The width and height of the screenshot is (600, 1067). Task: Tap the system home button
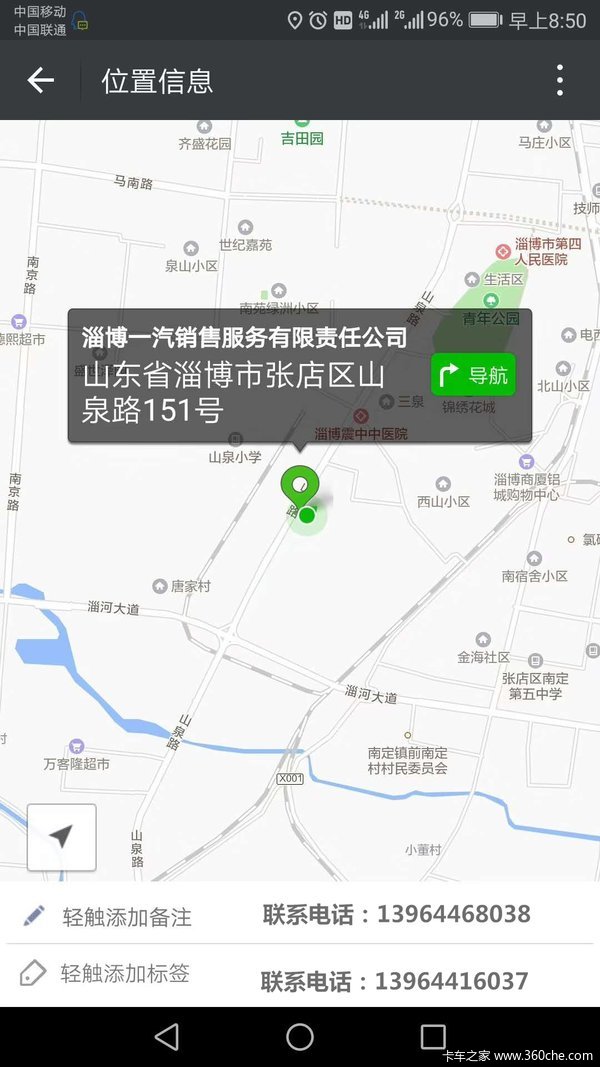click(299, 1037)
